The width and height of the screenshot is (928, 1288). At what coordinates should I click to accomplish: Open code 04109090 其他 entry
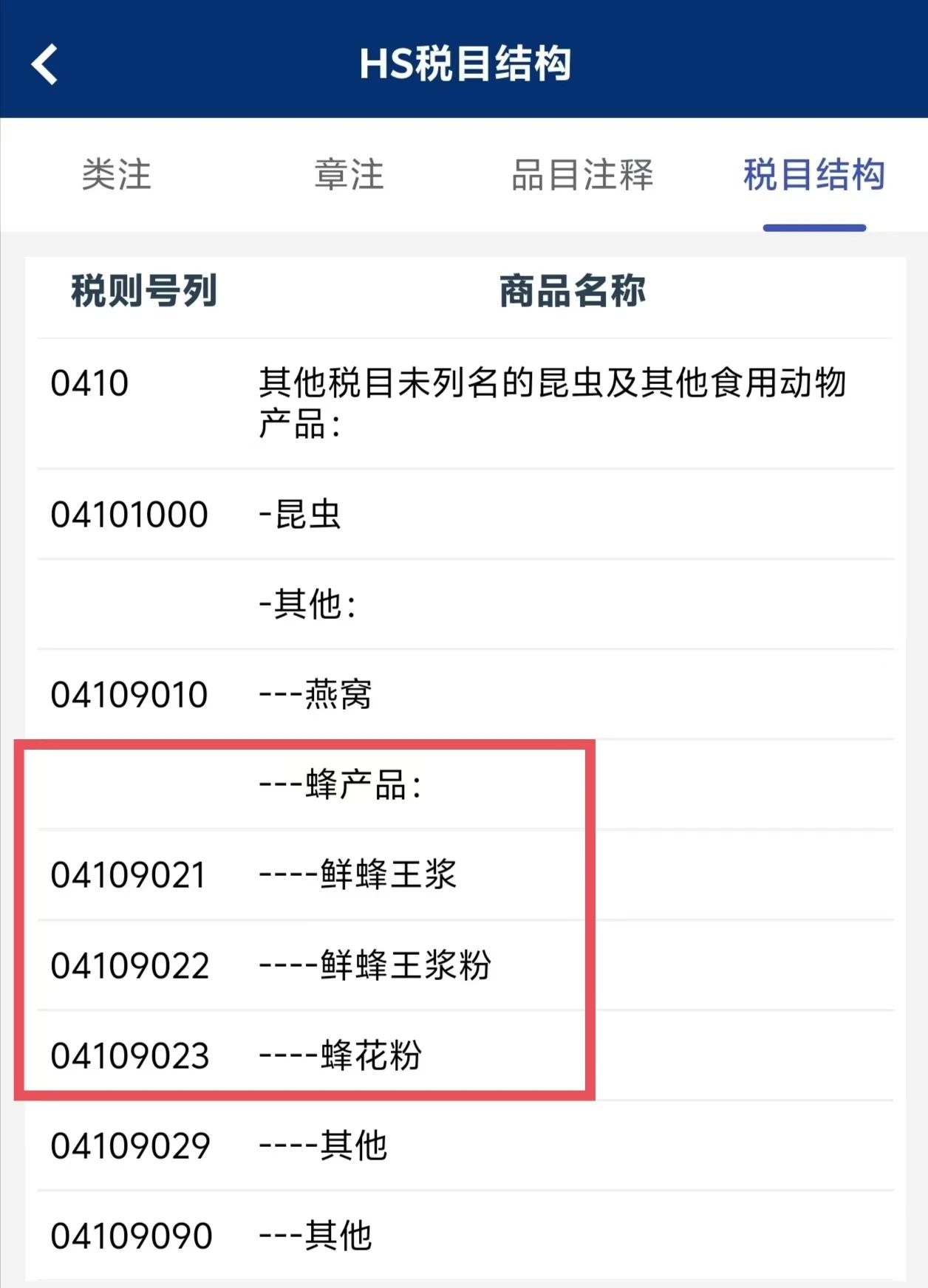[464, 1233]
